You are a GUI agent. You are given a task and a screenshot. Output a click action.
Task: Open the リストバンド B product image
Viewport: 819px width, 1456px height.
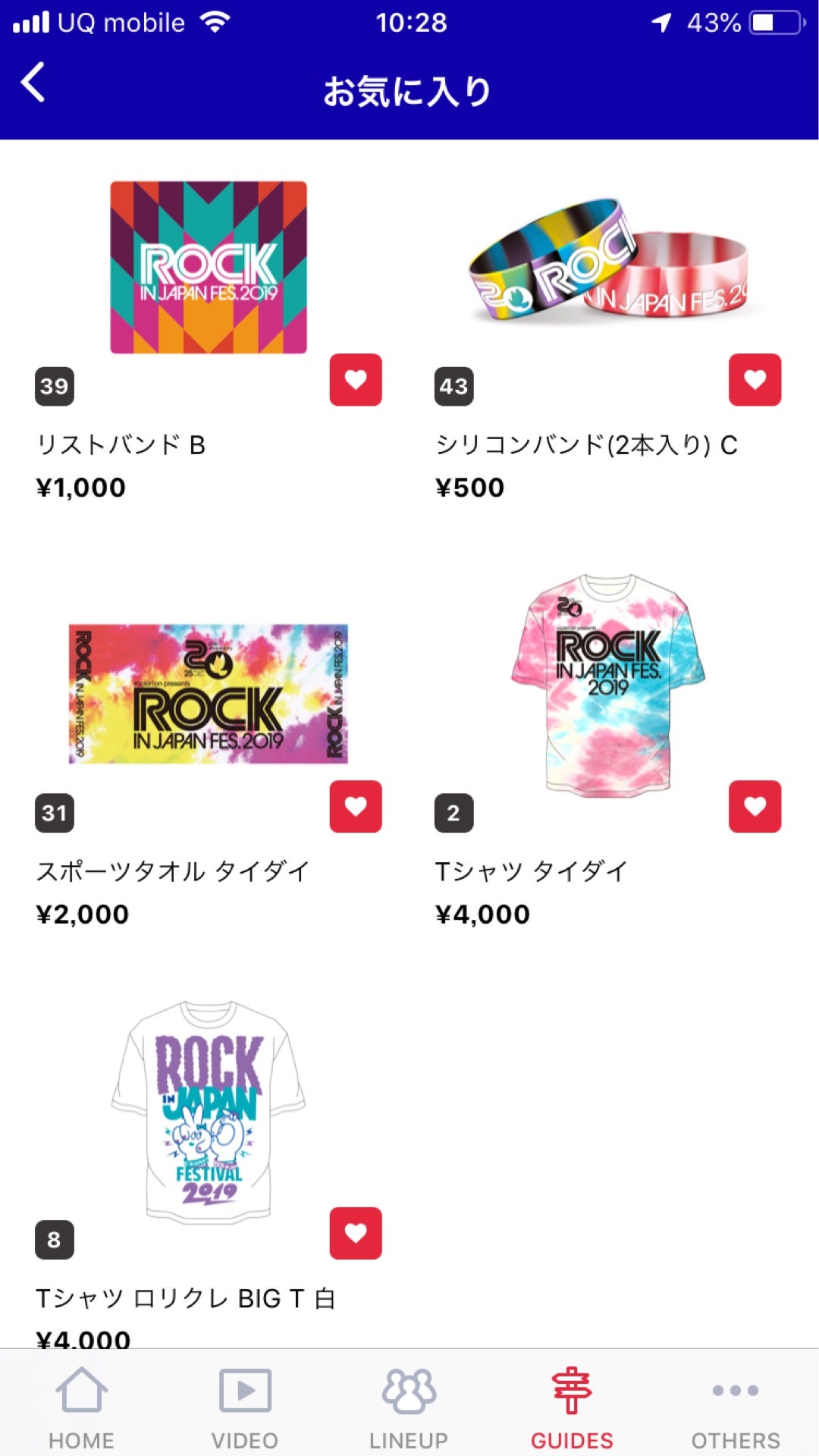tap(209, 267)
